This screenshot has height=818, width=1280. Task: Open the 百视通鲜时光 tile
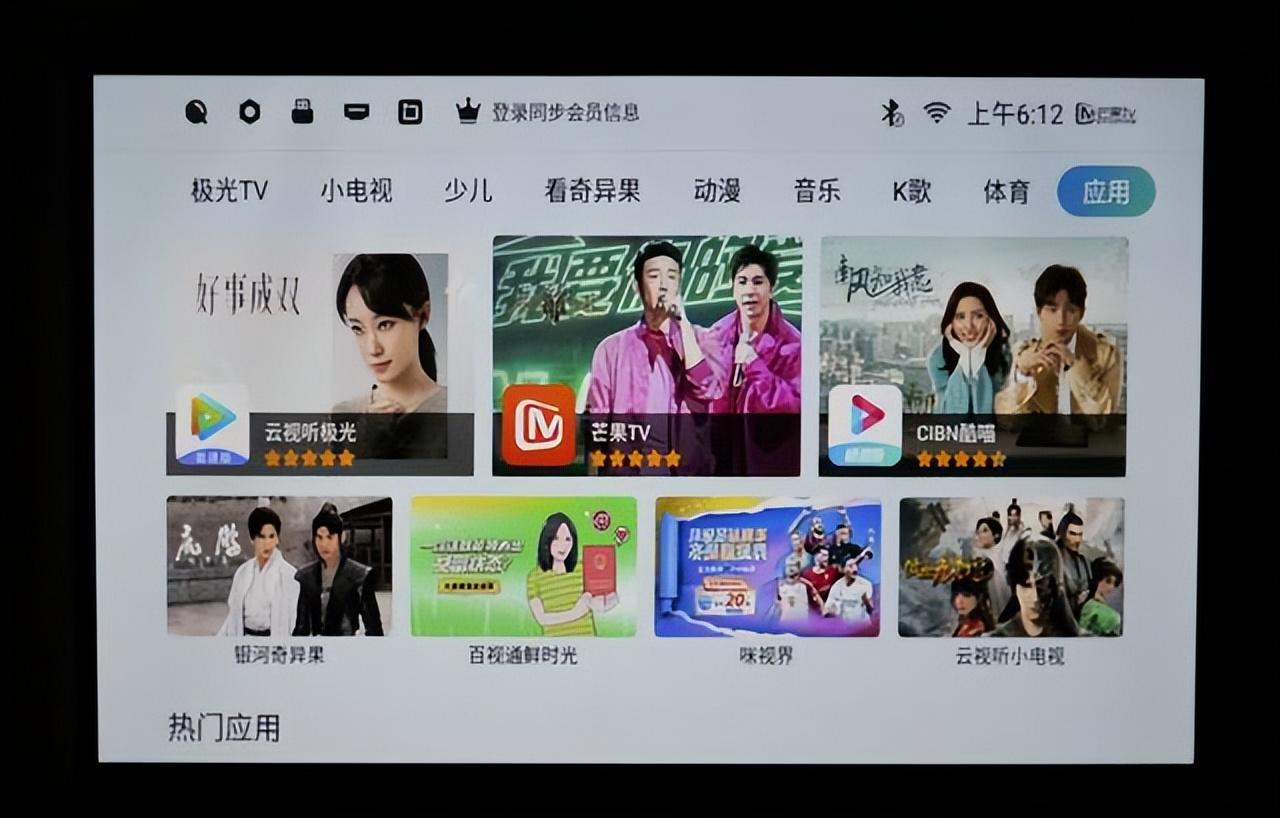[x=523, y=567]
